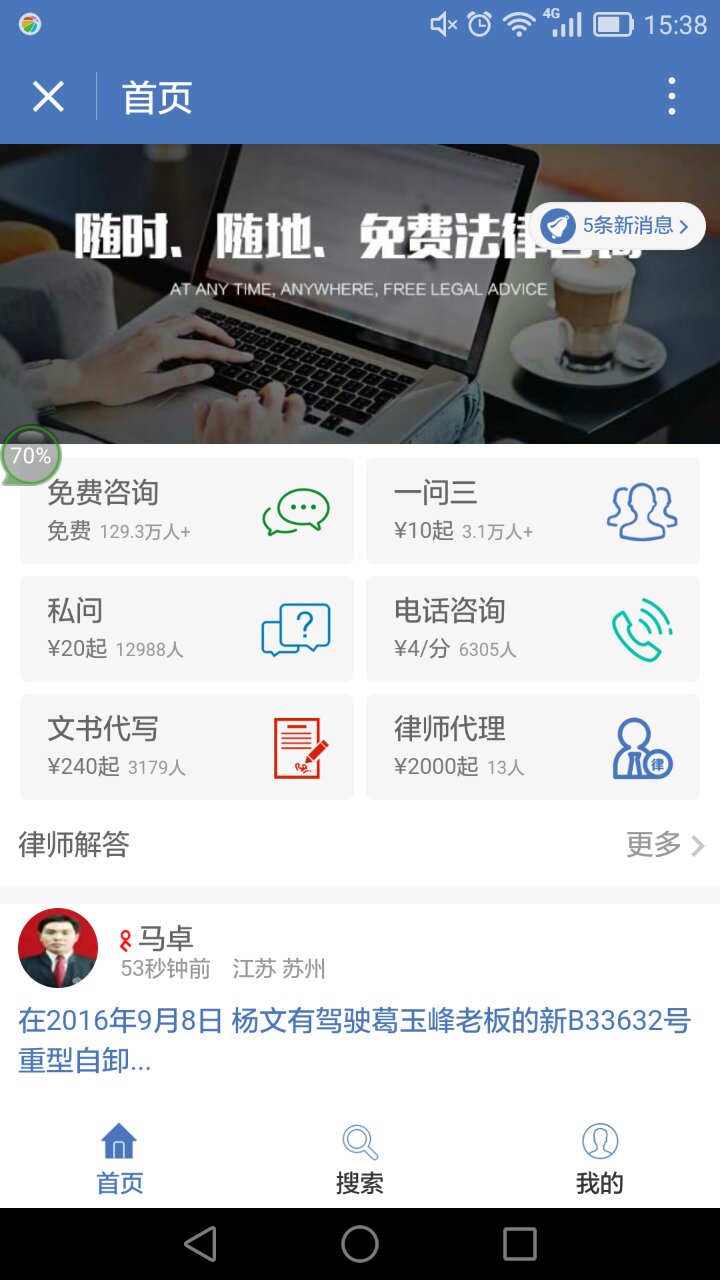Open the three-dot overflow menu

pyautogui.click(x=672, y=97)
